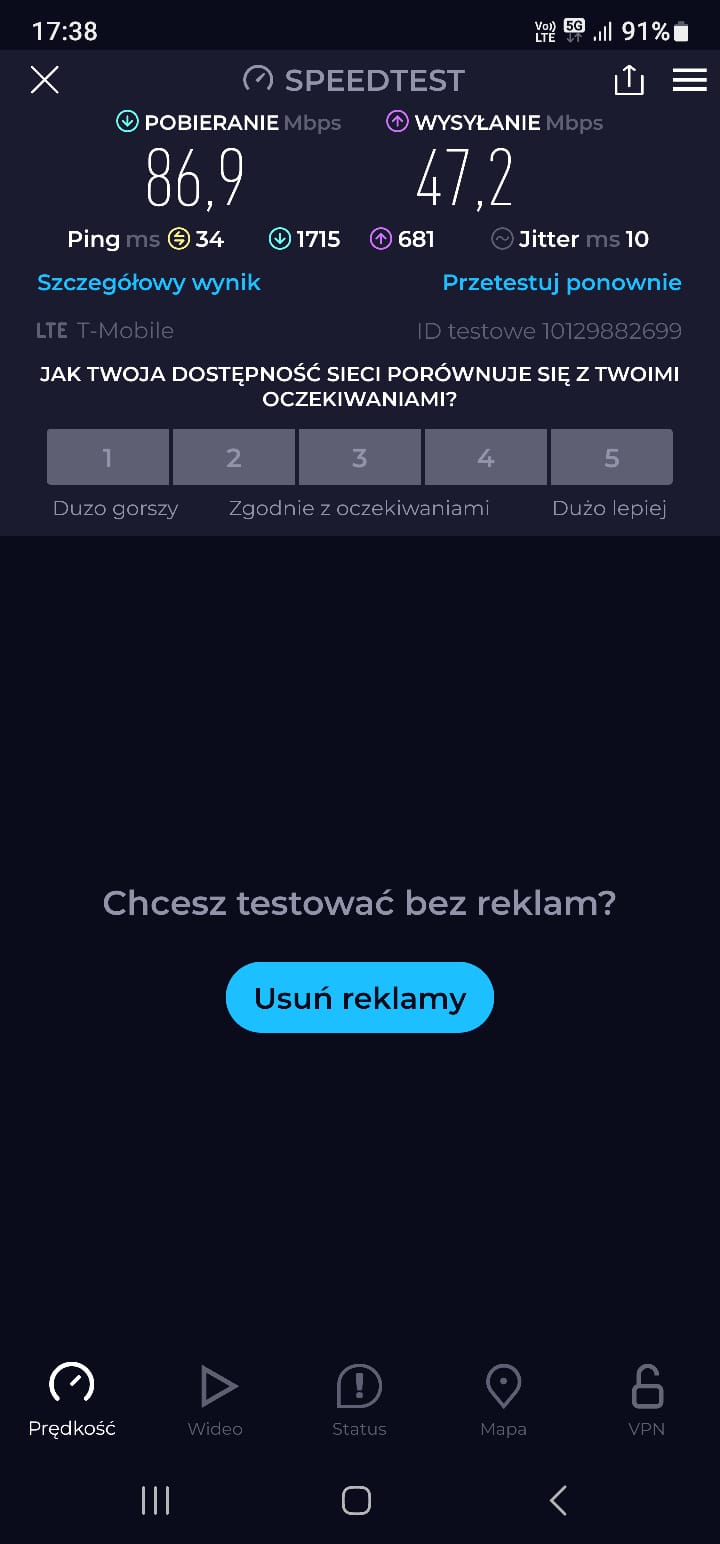Close the speed test results
Viewport: 720px width, 1544px height.
pyautogui.click(x=45, y=80)
